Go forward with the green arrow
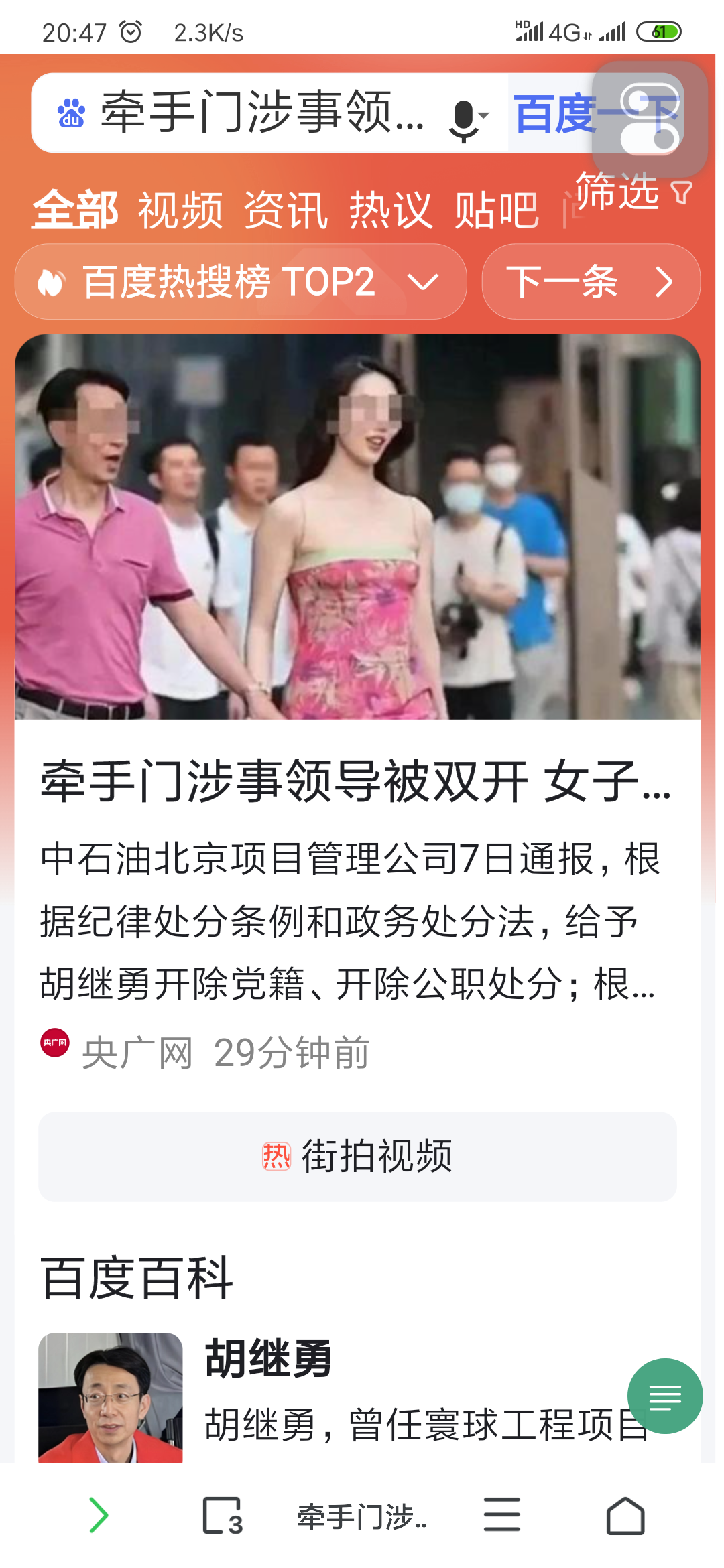724x1568 pixels. tap(99, 1516)
